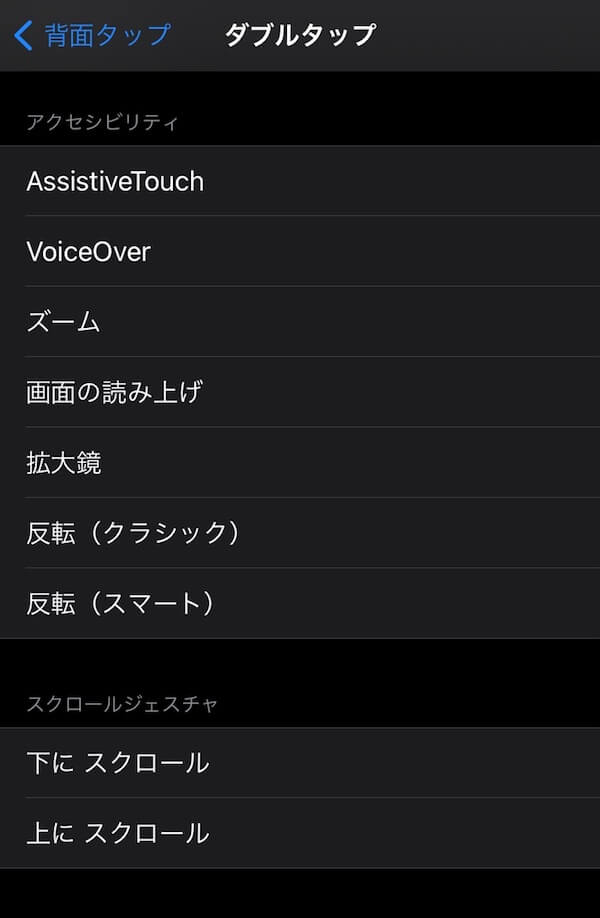
Task: Select the ズーム option
Action: tap(300, 322)
